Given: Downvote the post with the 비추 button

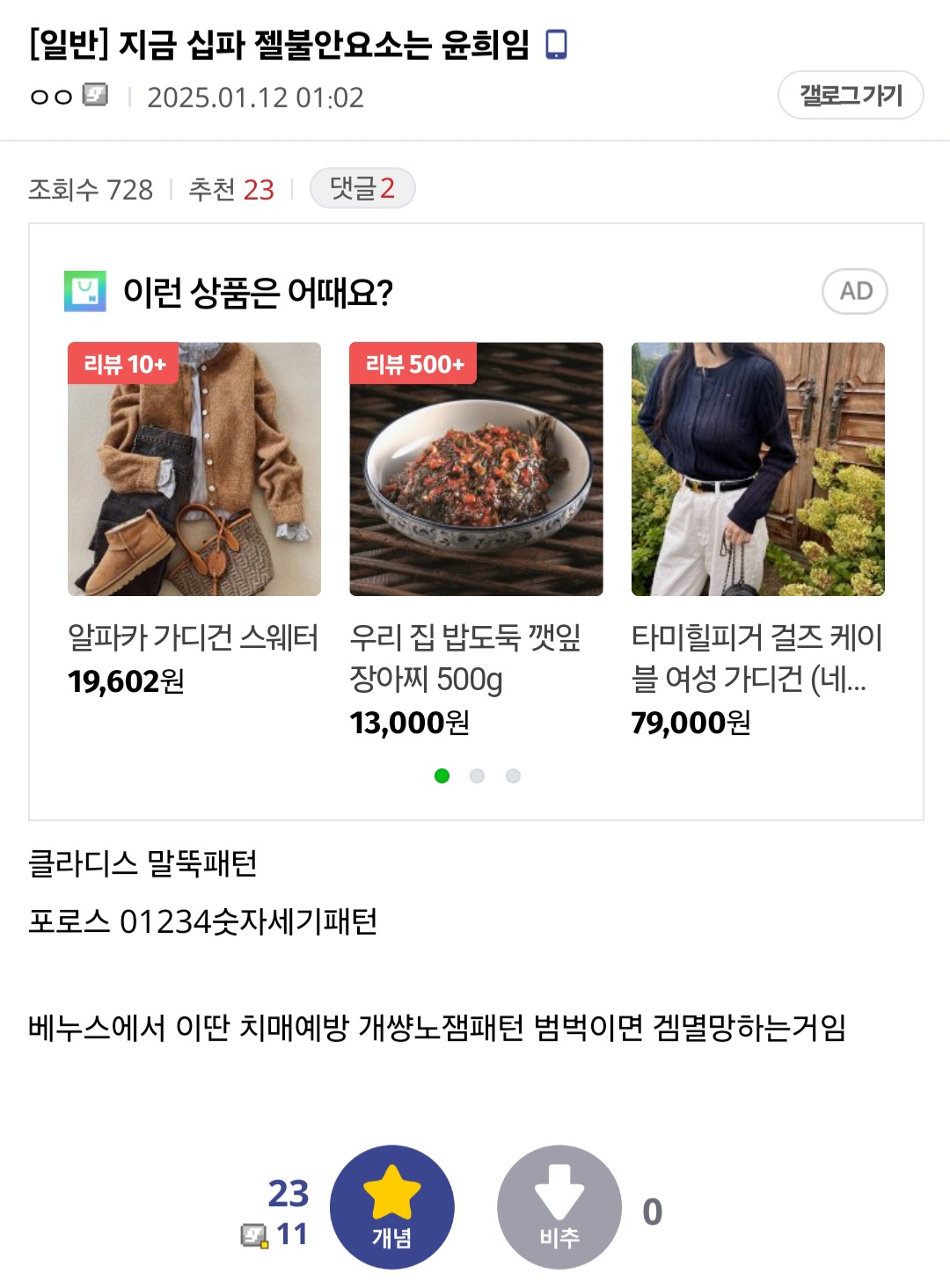Looking at the screenshot, I should click(x=559, y=1206).
